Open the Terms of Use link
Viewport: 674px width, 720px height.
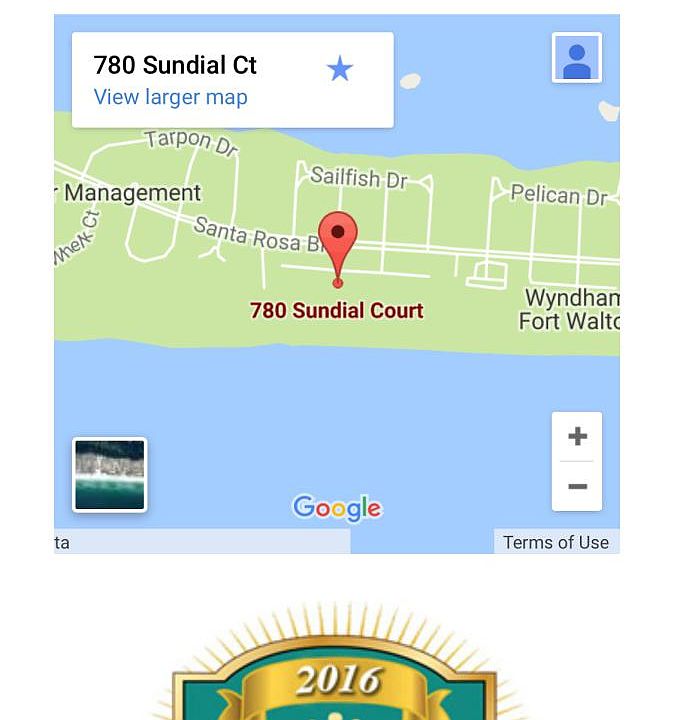coord(555,542)
